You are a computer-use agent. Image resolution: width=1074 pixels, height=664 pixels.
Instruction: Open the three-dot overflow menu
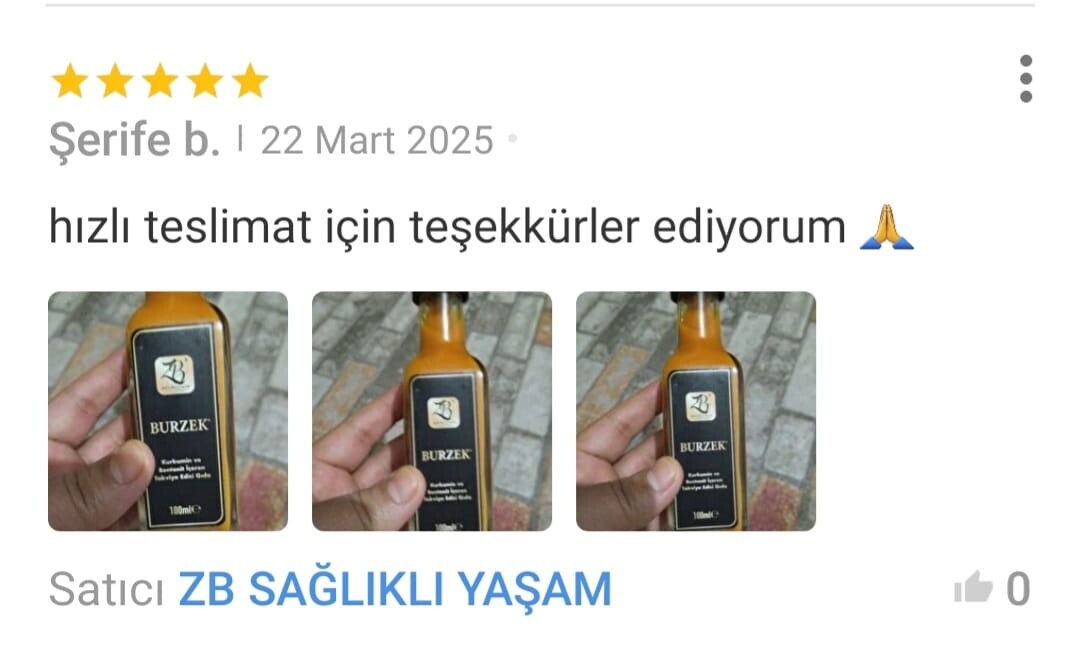(x=1025, y=79)
